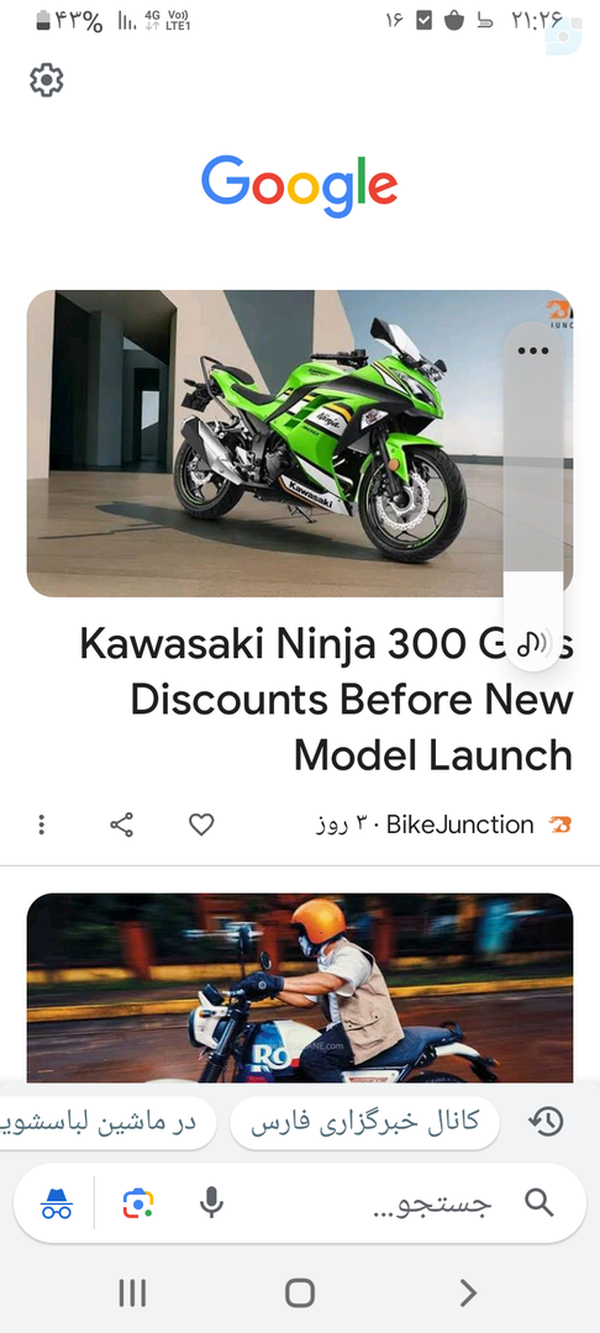Open search history clock icon

[545, 1123]
